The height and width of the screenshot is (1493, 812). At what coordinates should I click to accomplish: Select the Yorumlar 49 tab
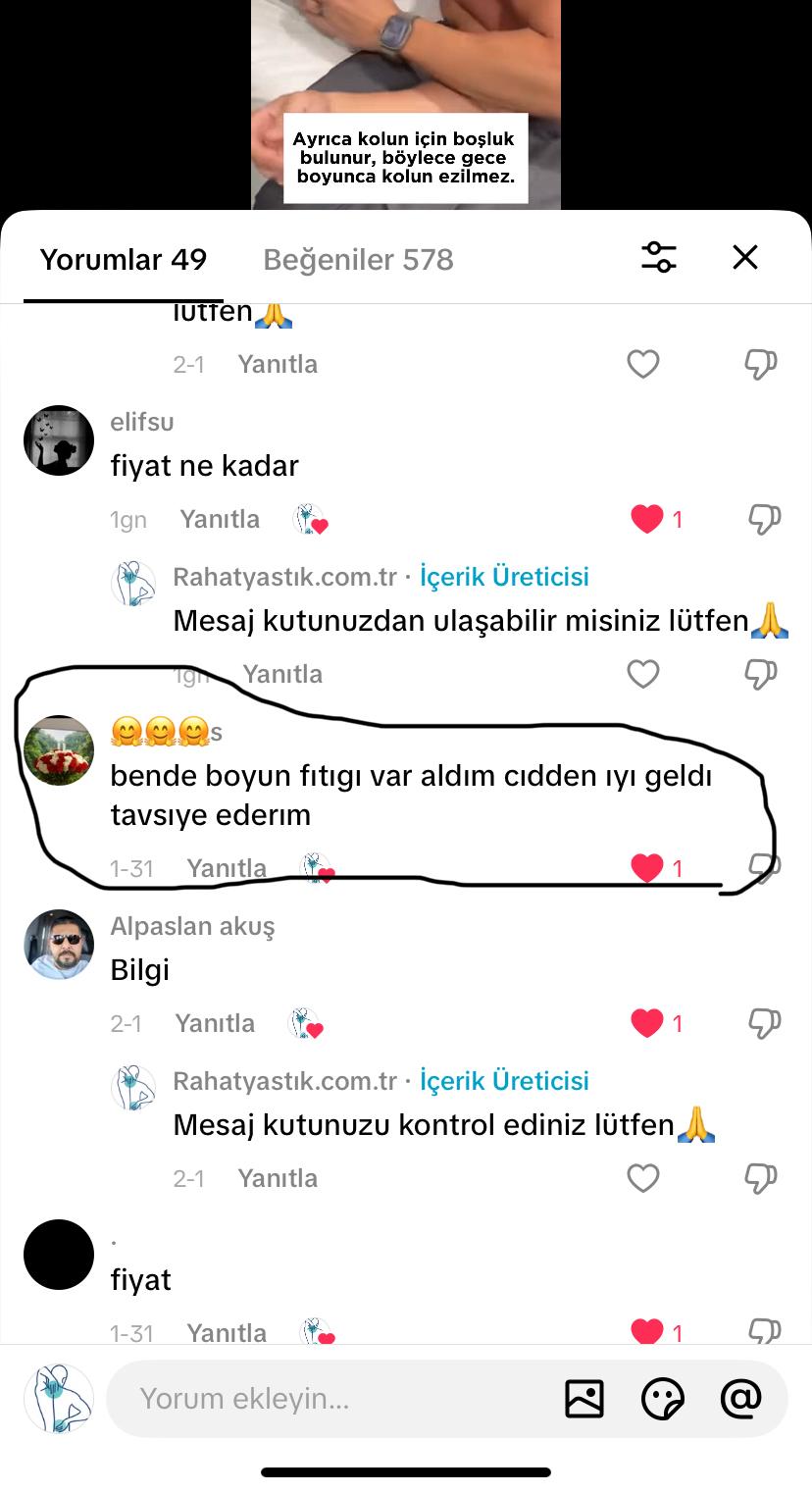pos(124,260)
